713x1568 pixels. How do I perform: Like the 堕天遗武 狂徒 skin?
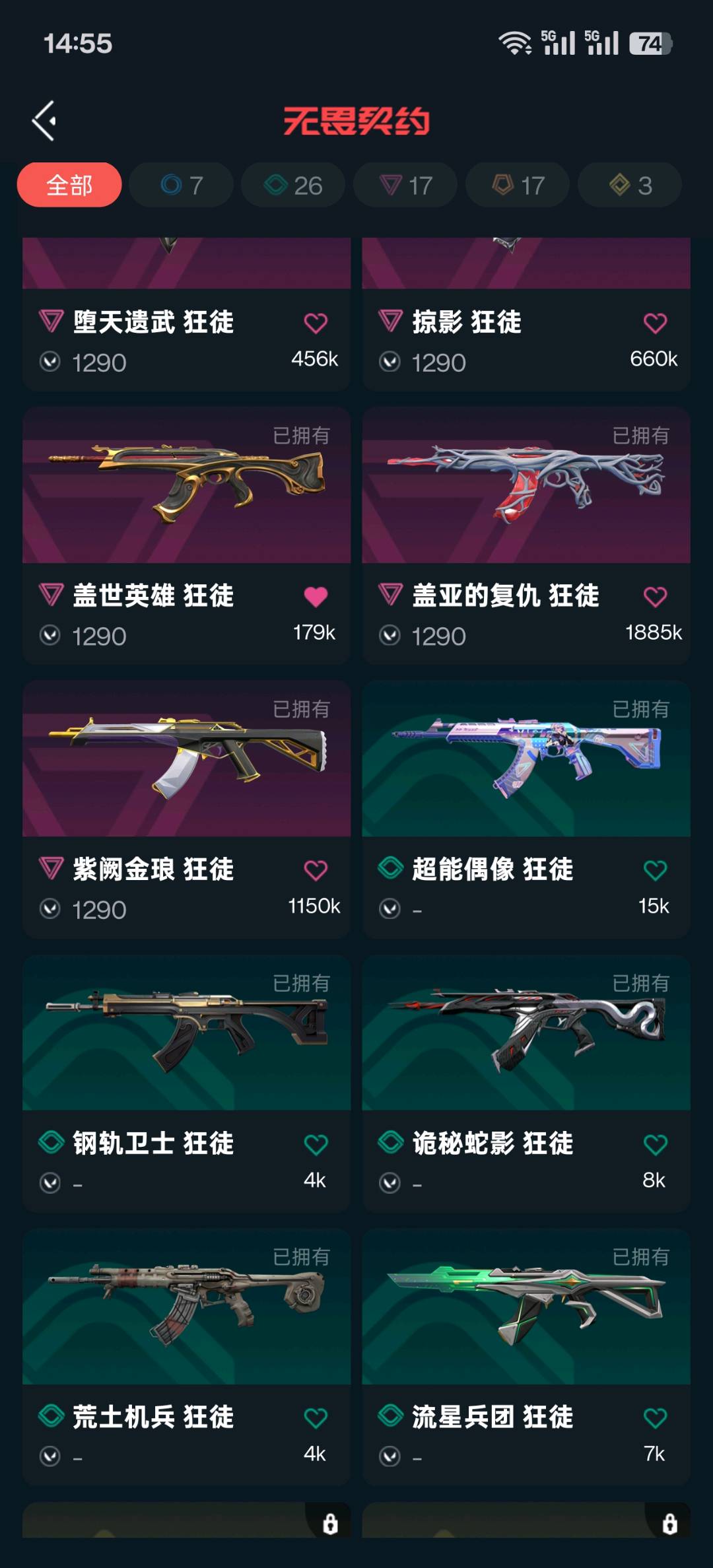pos(316,323)
